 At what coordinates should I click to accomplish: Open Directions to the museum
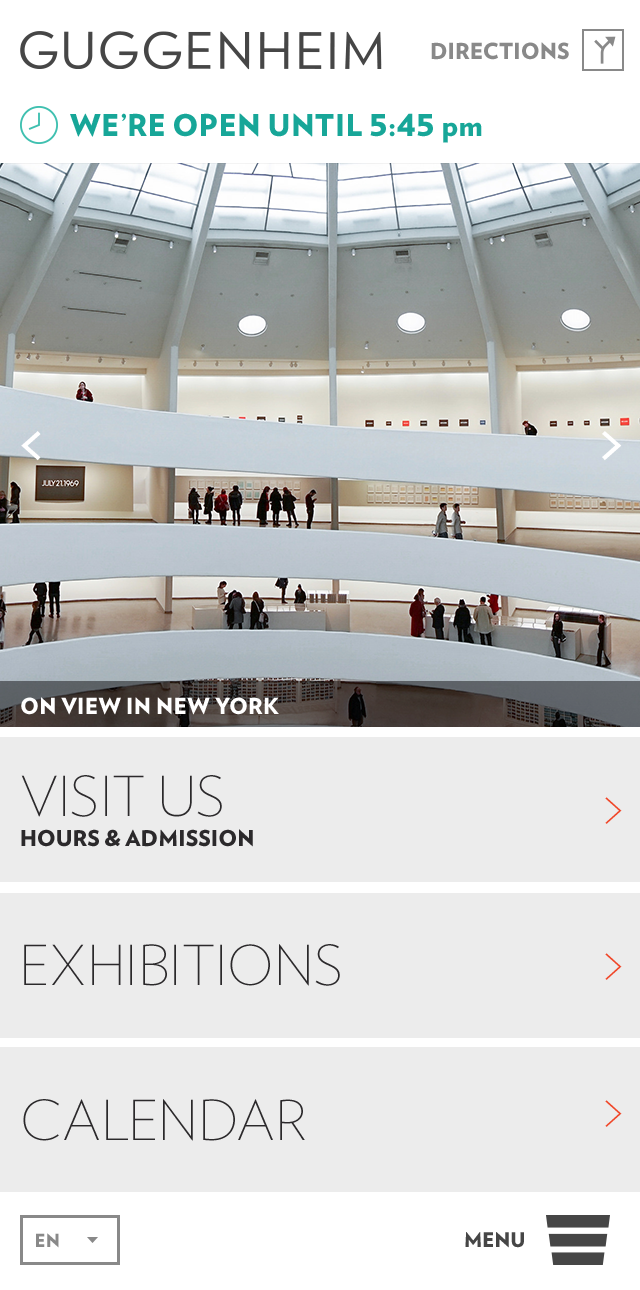[x=526, y=50]
